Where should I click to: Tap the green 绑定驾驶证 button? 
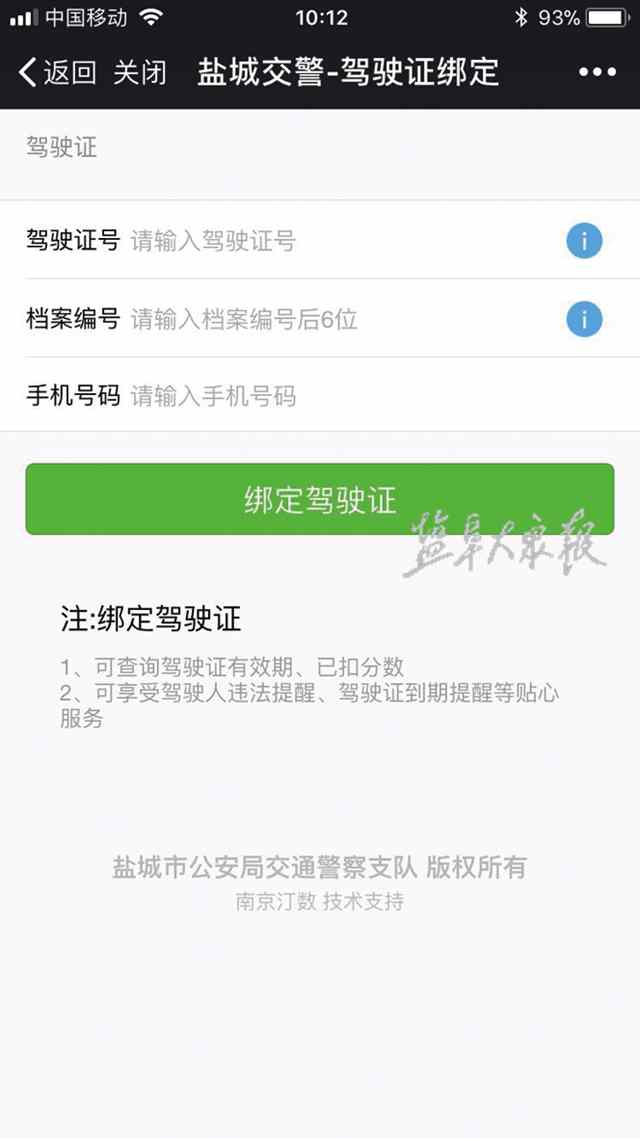(320, 499)
